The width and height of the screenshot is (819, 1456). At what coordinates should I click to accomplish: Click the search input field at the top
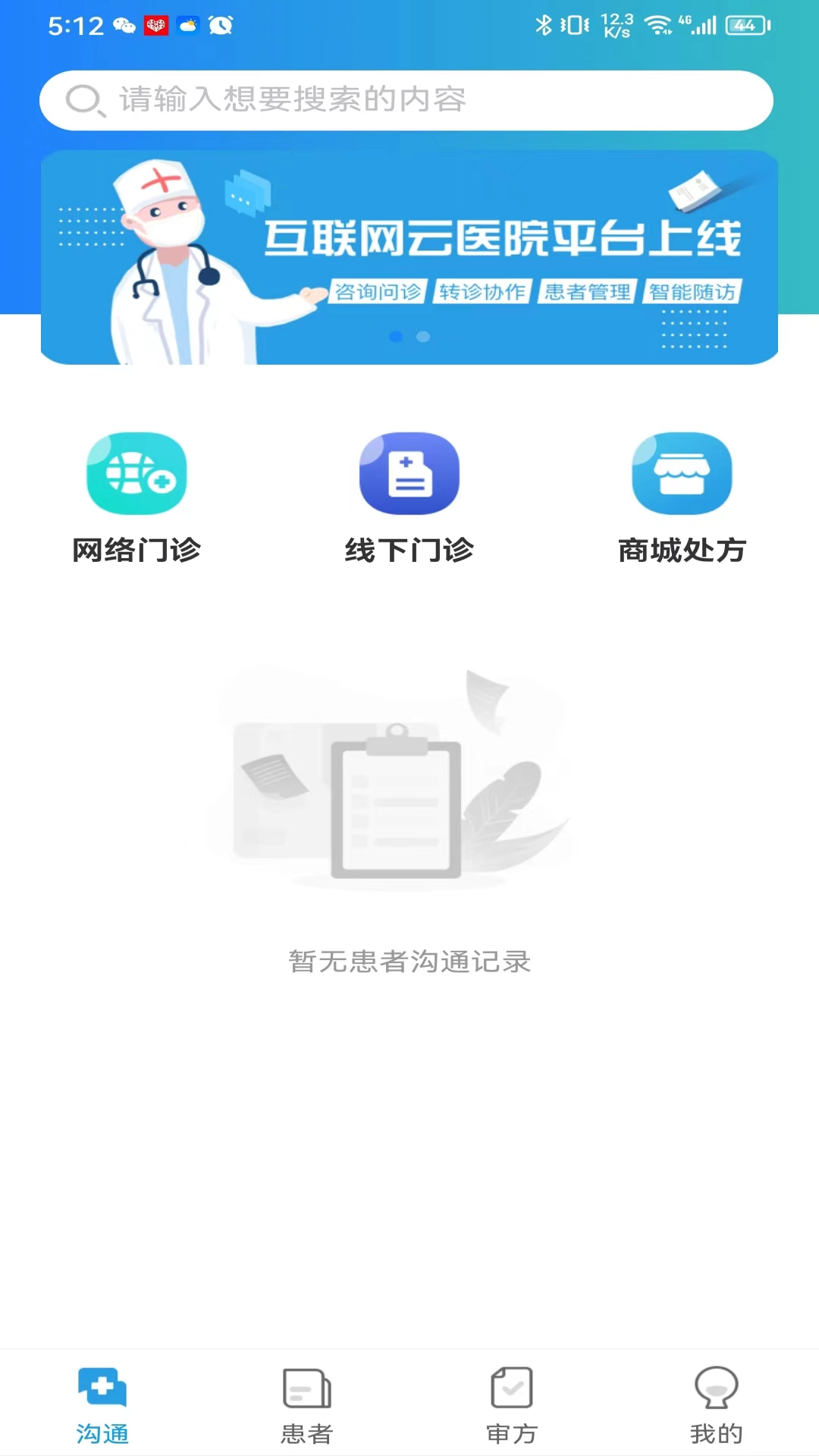[x=409, y=99]
